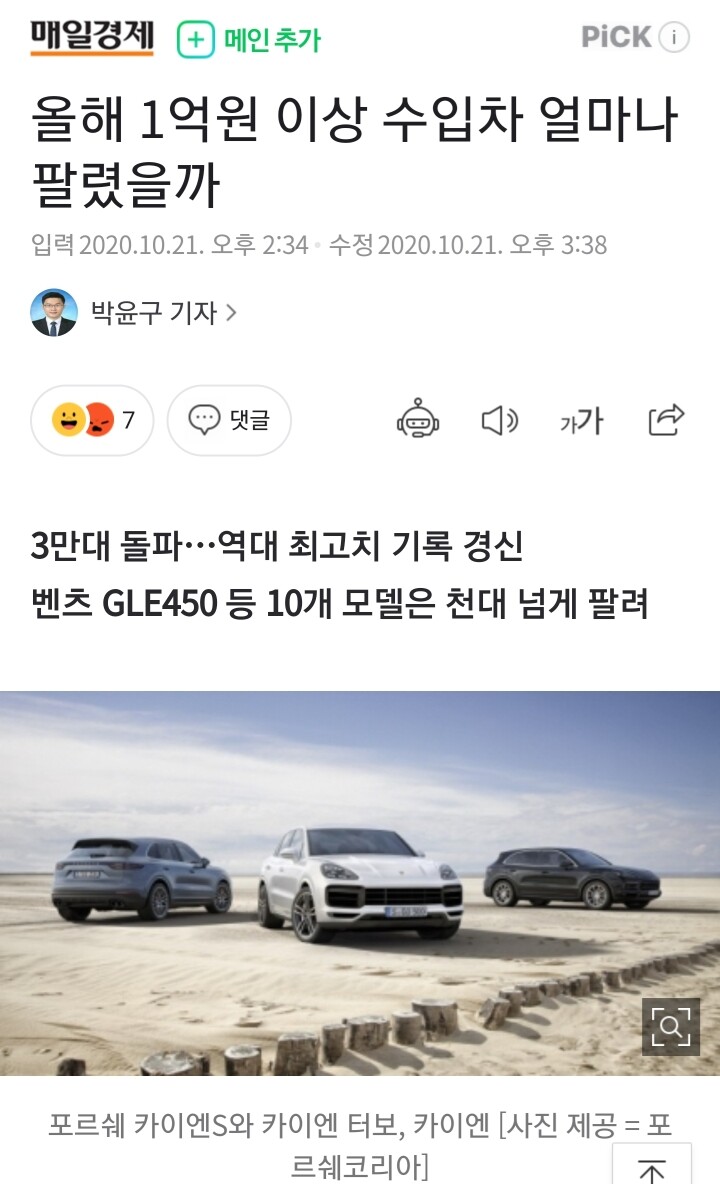Listen to article with speaker icon
This screenshot has height=1184, width=720.
coord(499,420)
